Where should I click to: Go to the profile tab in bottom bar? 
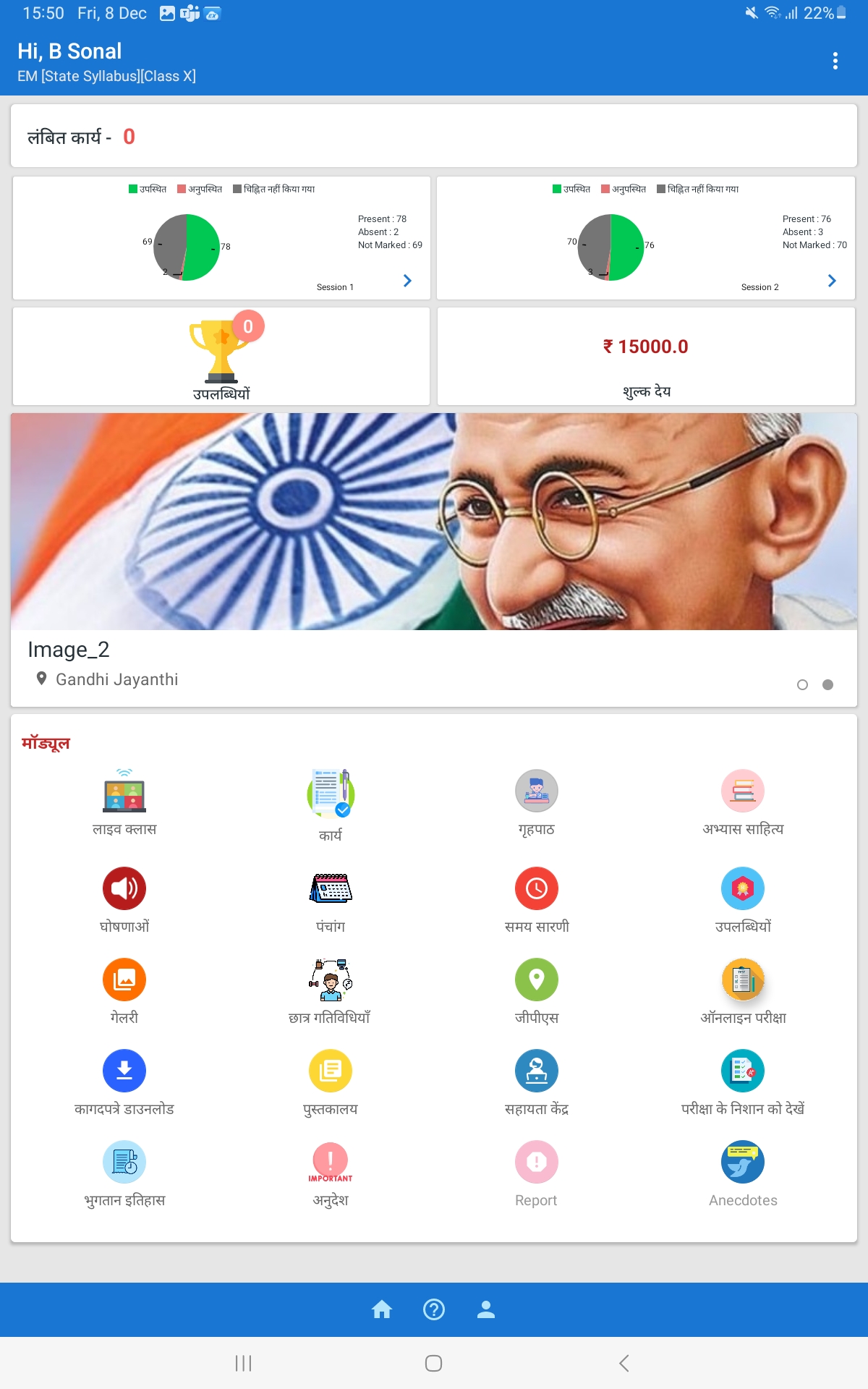point(486,1309)
